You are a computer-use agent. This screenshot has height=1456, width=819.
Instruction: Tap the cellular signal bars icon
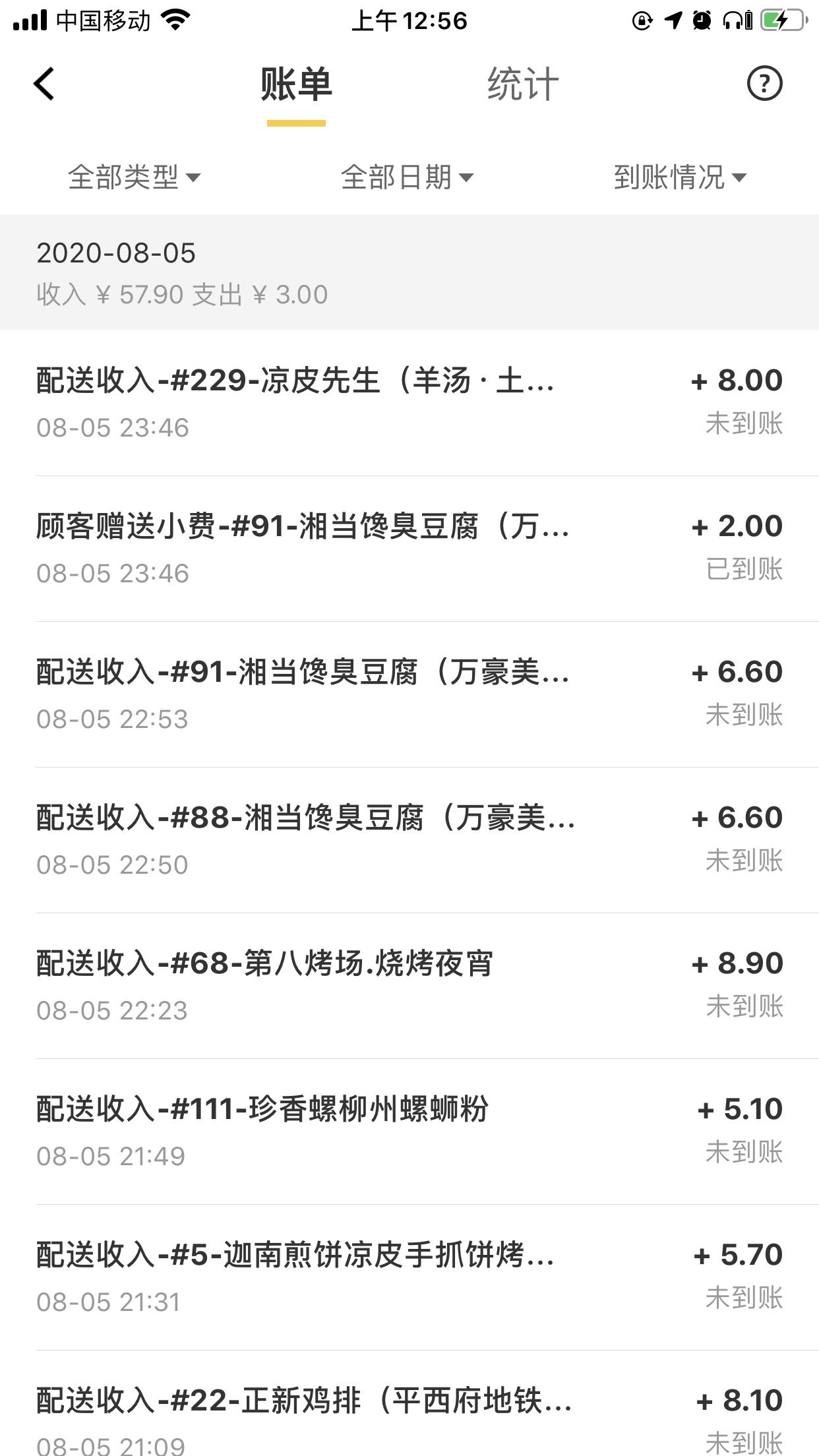30,18
